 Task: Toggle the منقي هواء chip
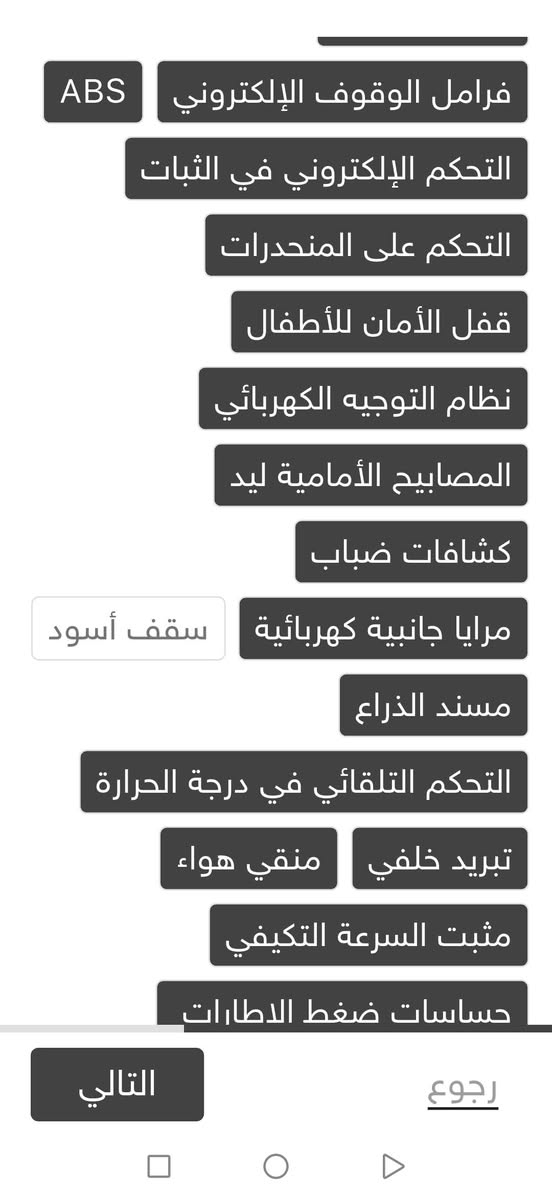pyautogui.click(x=249, y=858)
